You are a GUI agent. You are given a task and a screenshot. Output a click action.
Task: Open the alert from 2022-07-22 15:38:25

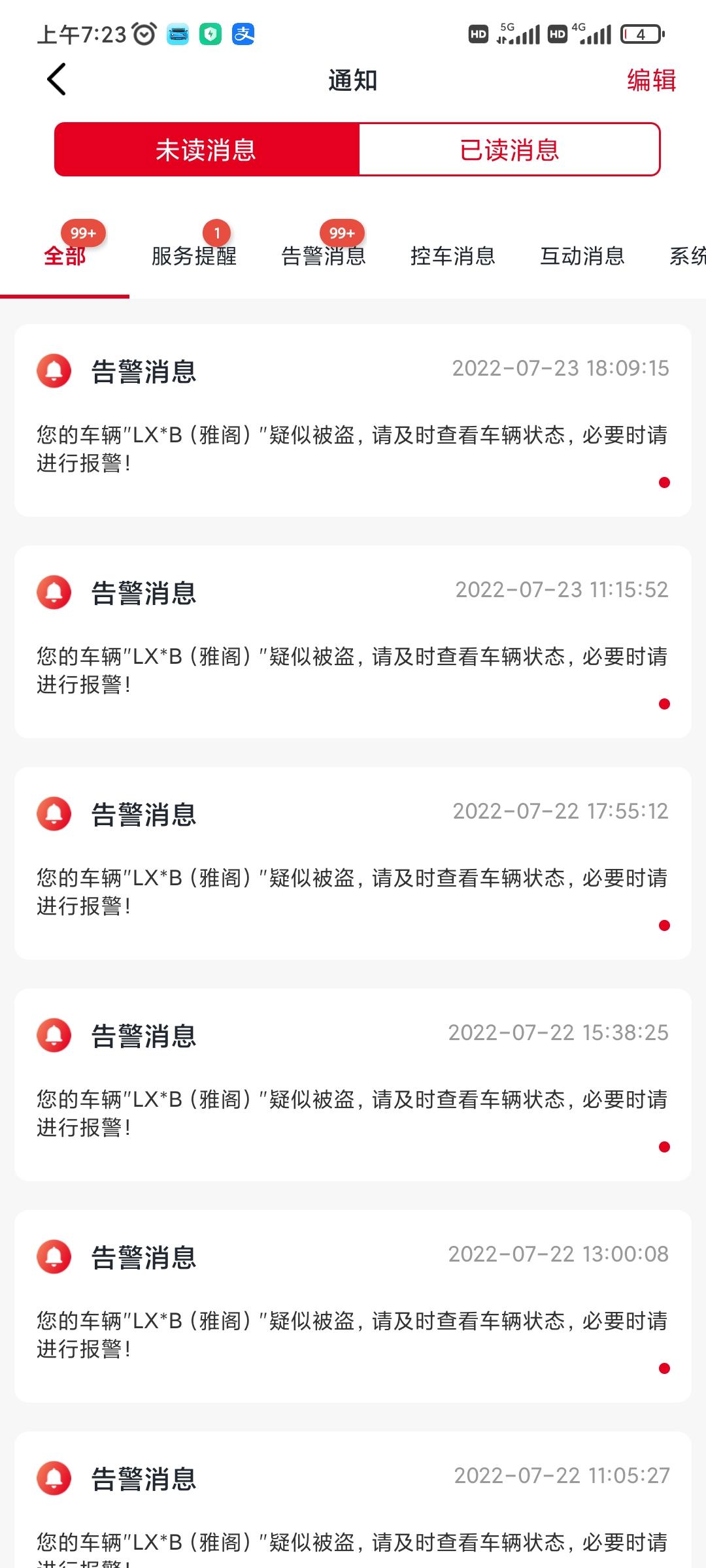click(353, 1085)
